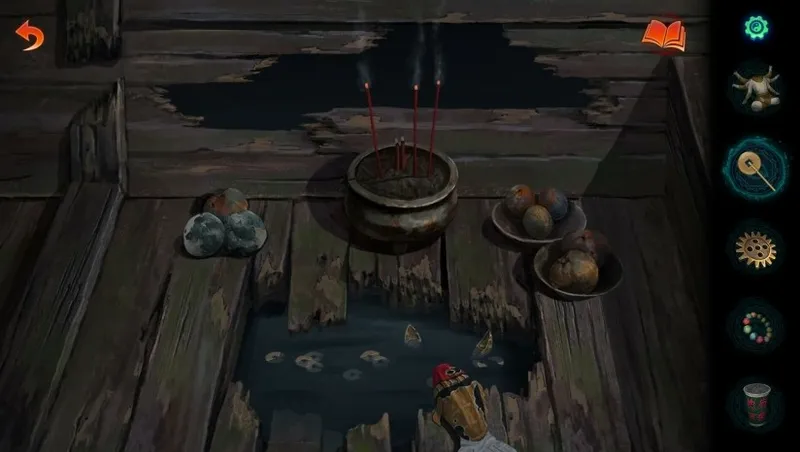The image size is (800, 452).
Task: Go back with the orange arrow
Action: (x=30, y=37)
